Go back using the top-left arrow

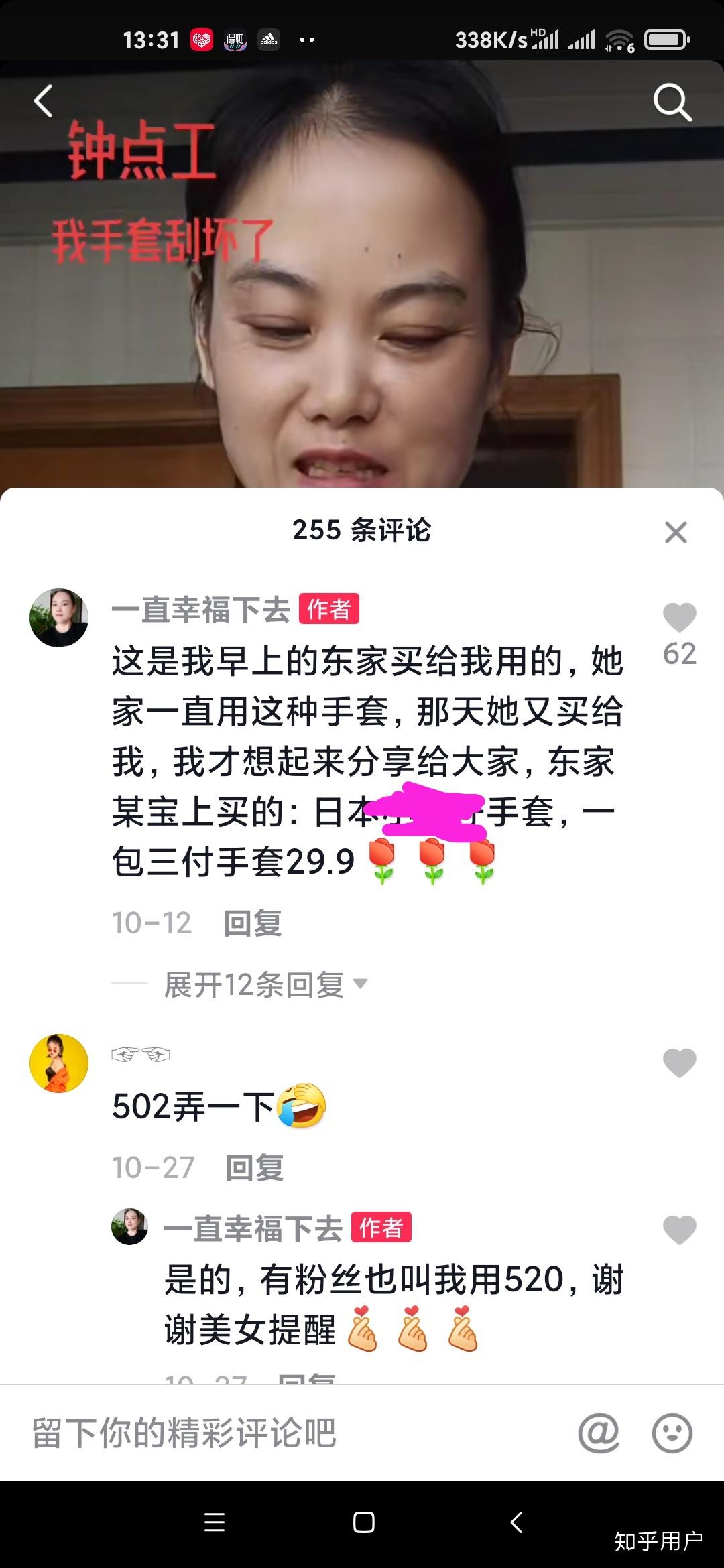[44, 102]
